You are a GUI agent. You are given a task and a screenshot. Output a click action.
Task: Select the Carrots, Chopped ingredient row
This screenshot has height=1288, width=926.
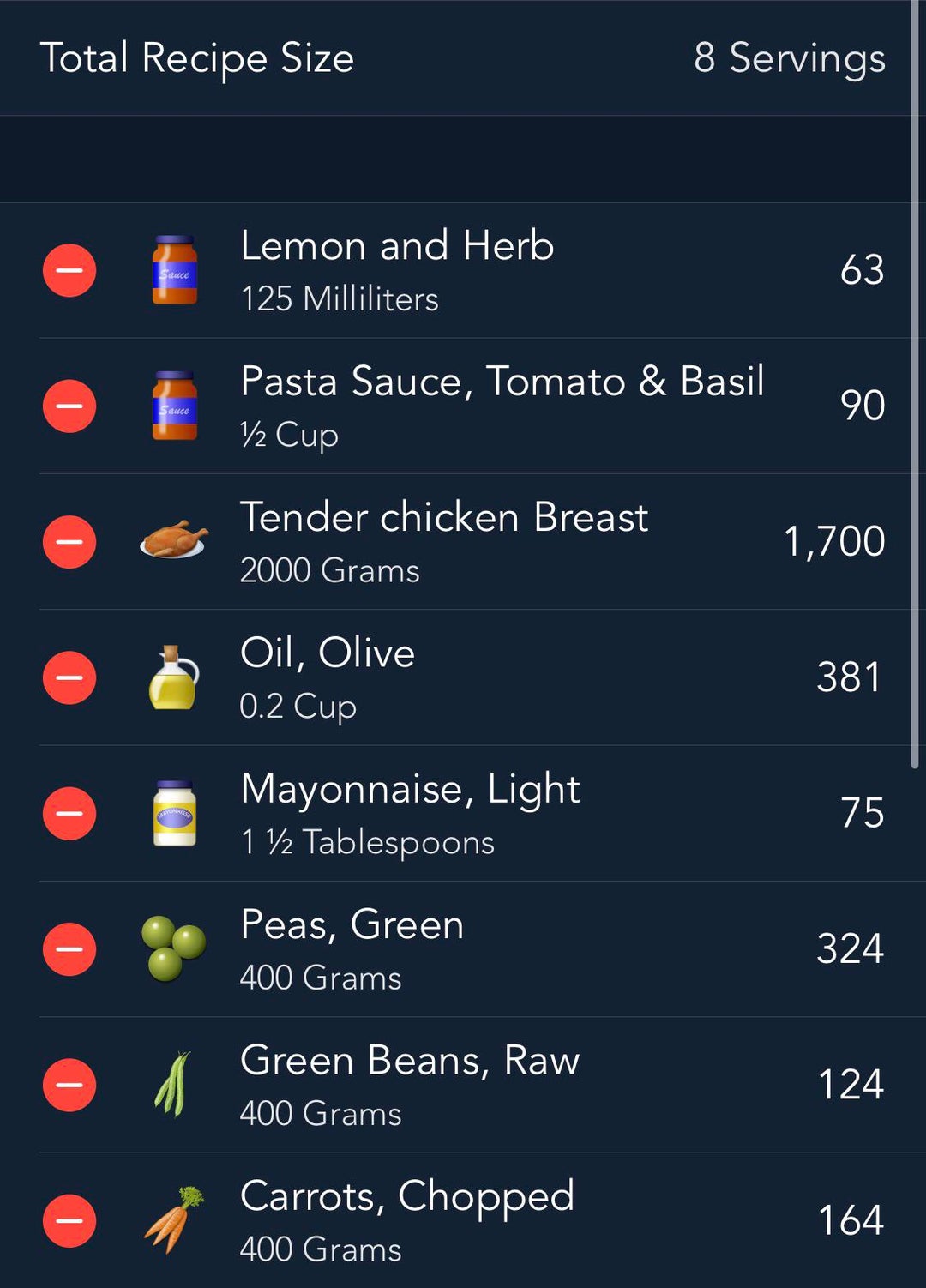coord(514,1220)
